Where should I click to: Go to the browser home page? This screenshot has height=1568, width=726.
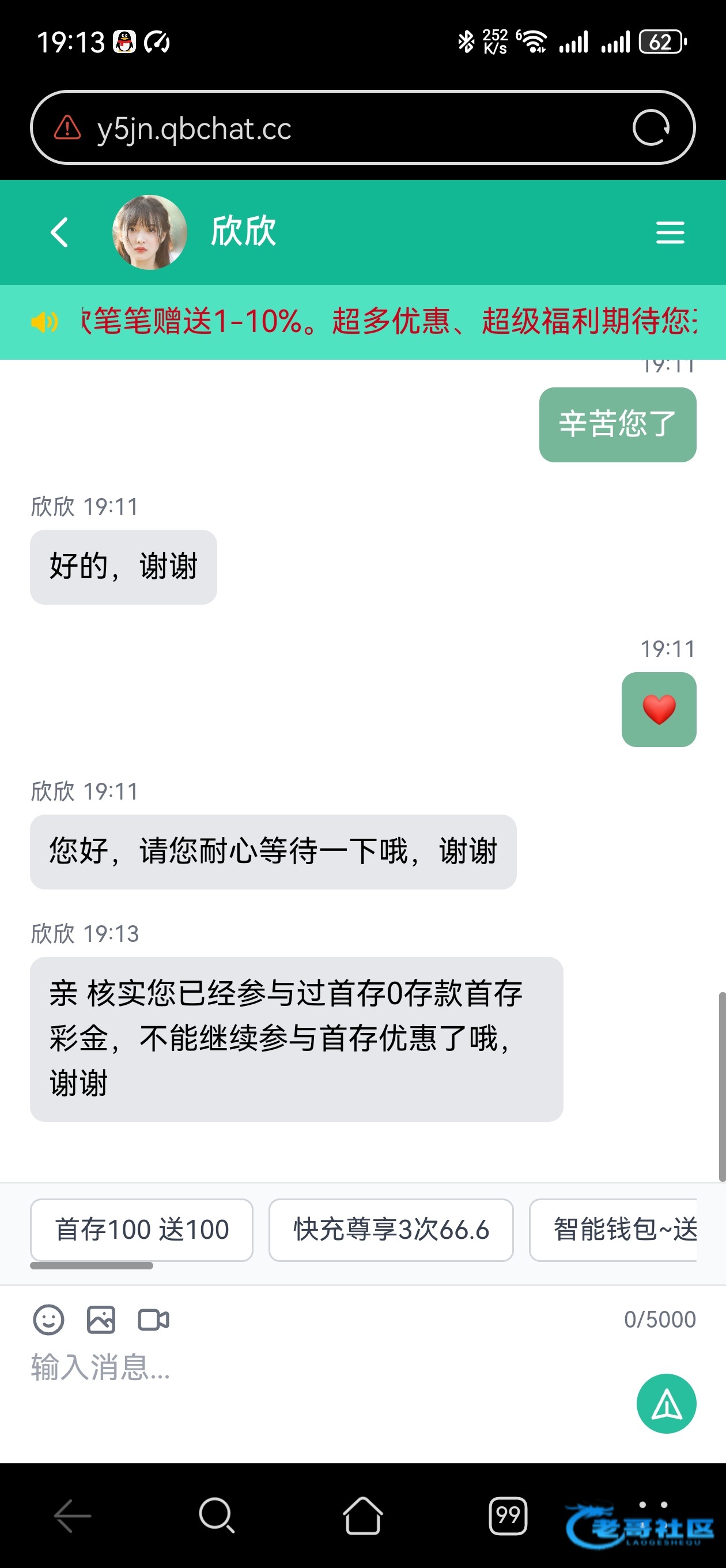pos(362,1515)
